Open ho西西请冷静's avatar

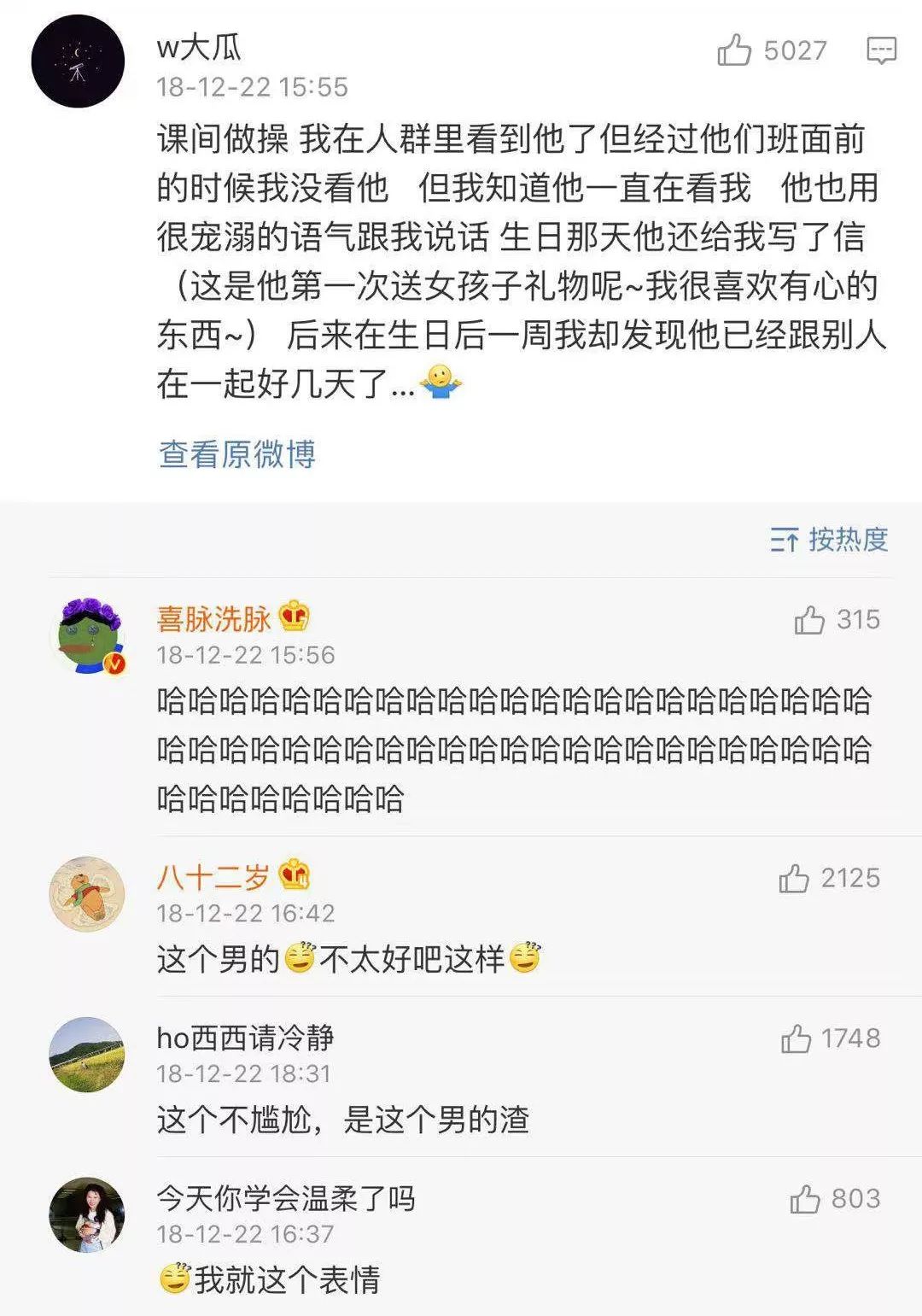point(87,1055)
